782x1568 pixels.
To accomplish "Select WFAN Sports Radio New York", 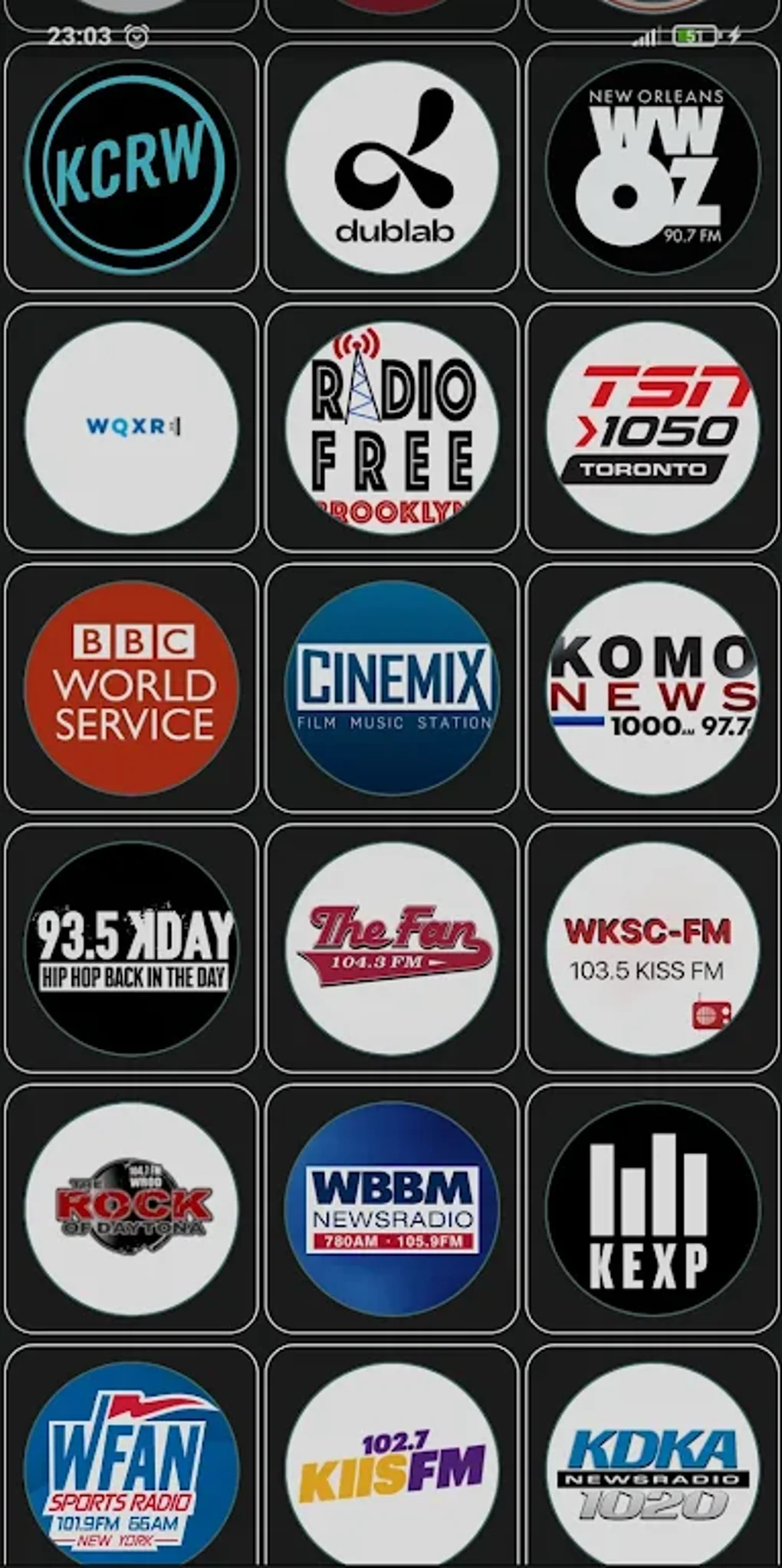I will (x=131, y=1464).
